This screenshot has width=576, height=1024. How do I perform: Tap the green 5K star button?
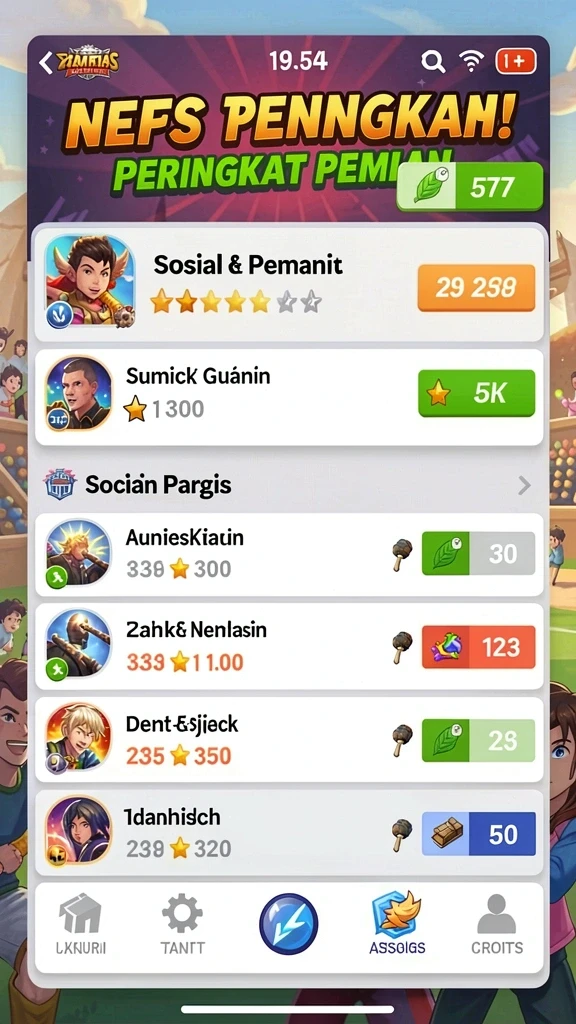click(476, 393)
